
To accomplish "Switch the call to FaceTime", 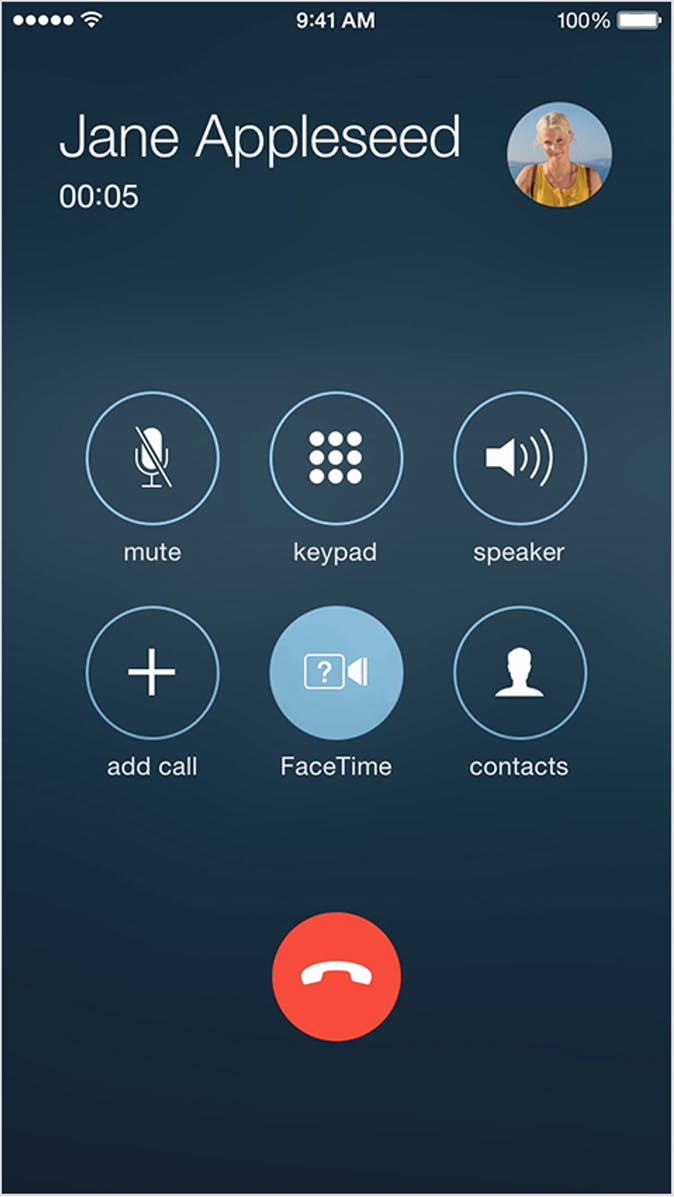I will 336,673.
